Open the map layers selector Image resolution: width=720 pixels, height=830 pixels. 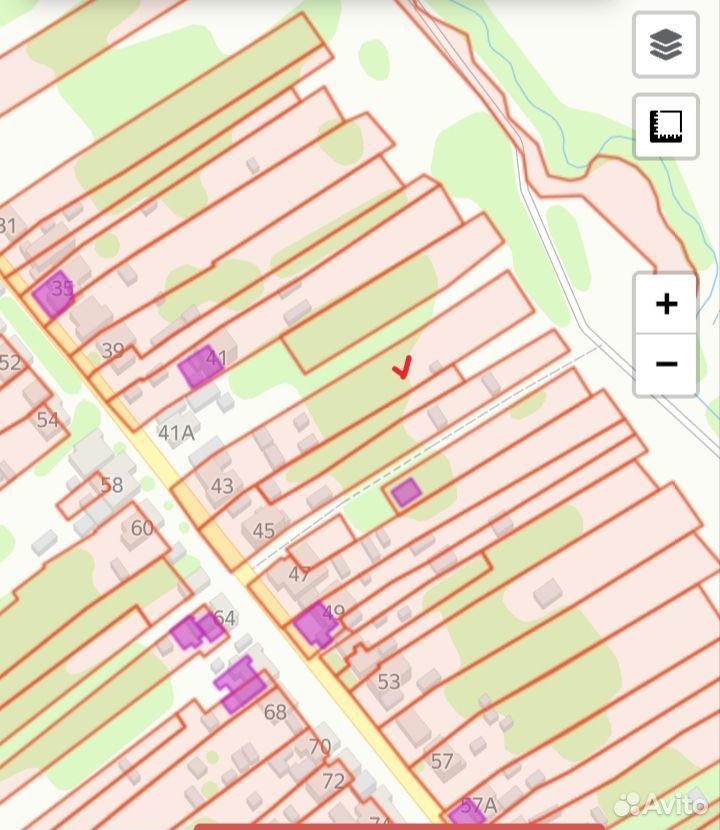click(x=666, y=45)
